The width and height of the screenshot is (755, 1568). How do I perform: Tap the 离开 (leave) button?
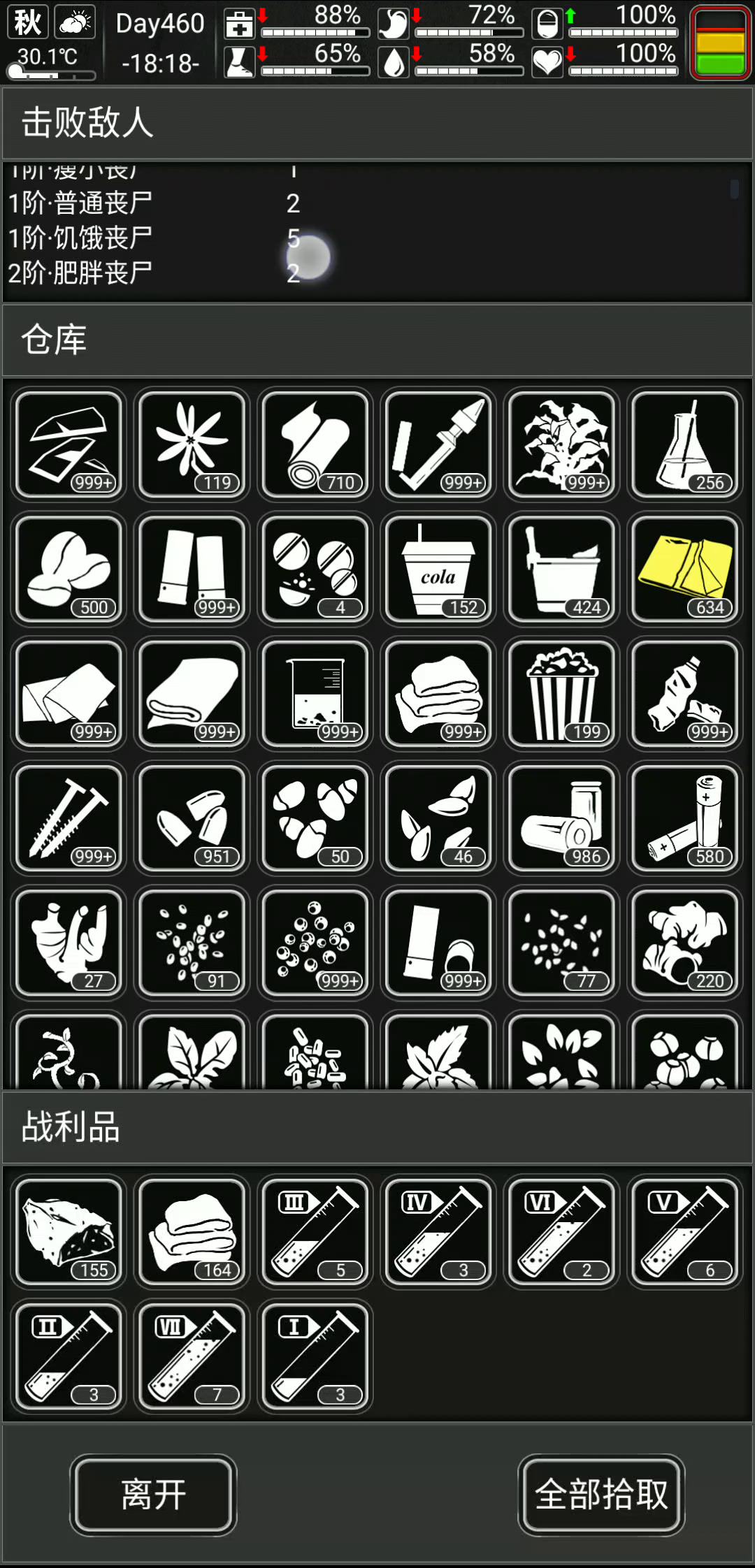pyautogui.click(x=153, y=1495)
